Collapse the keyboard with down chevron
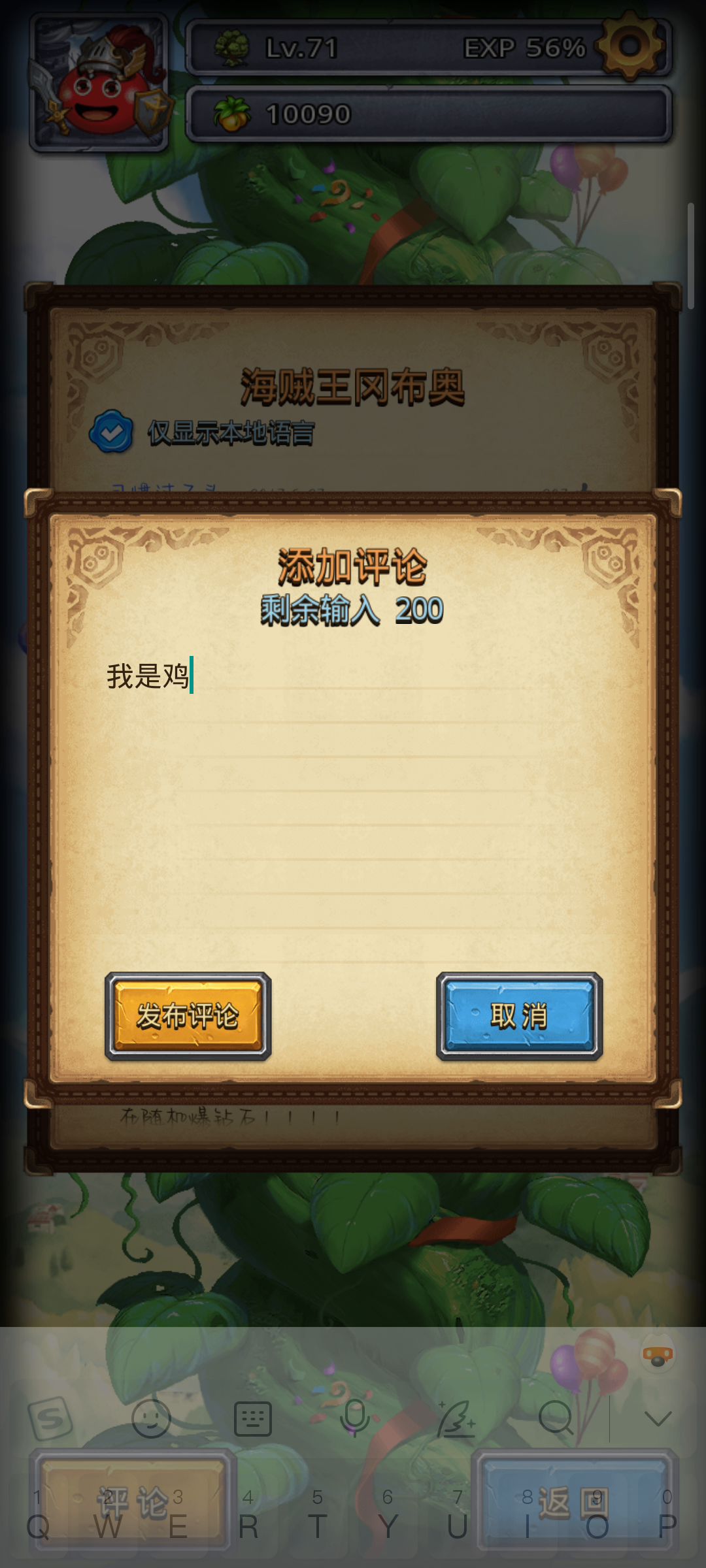706x1568 pixels. (658, 1418)
